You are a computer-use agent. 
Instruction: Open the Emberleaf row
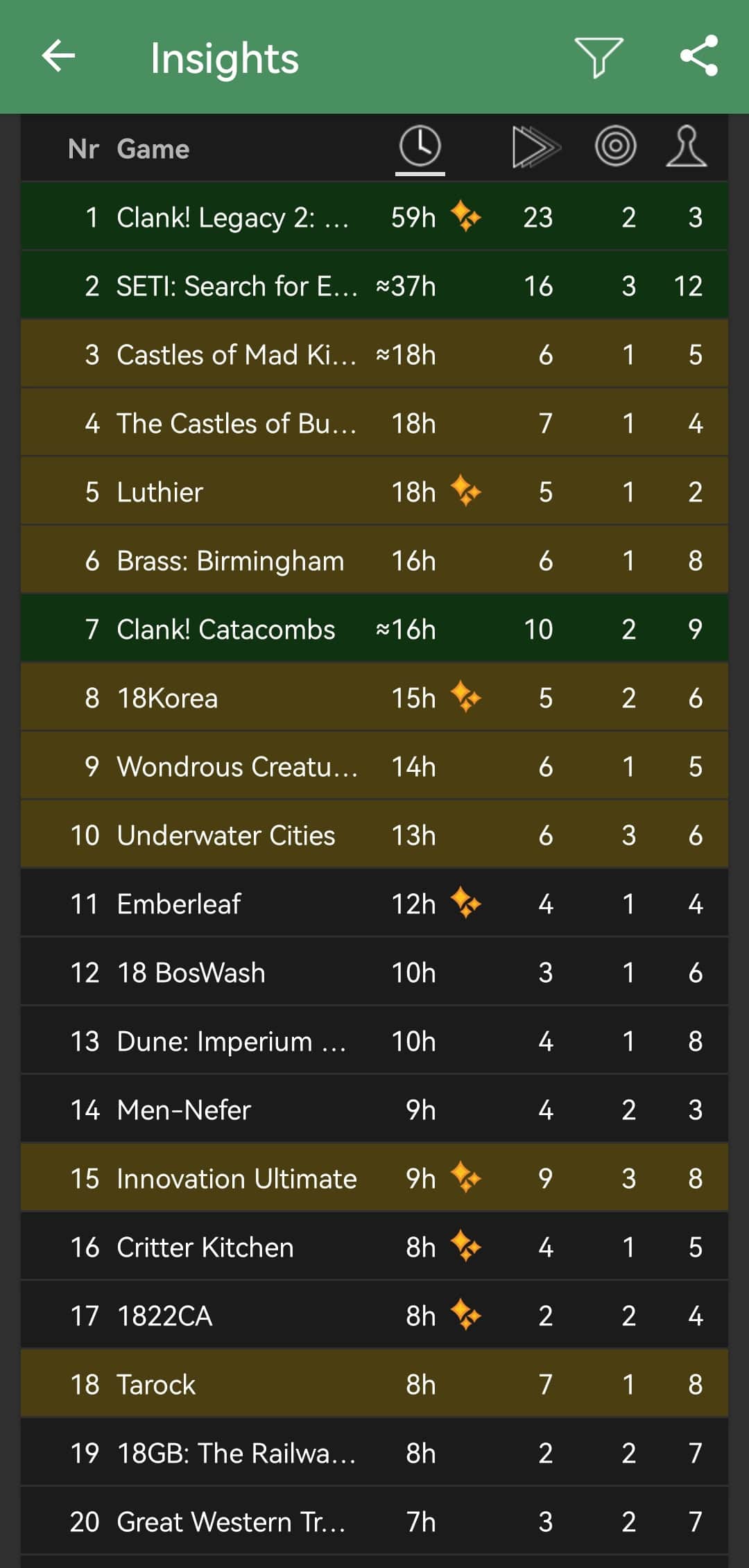(179, 904)
